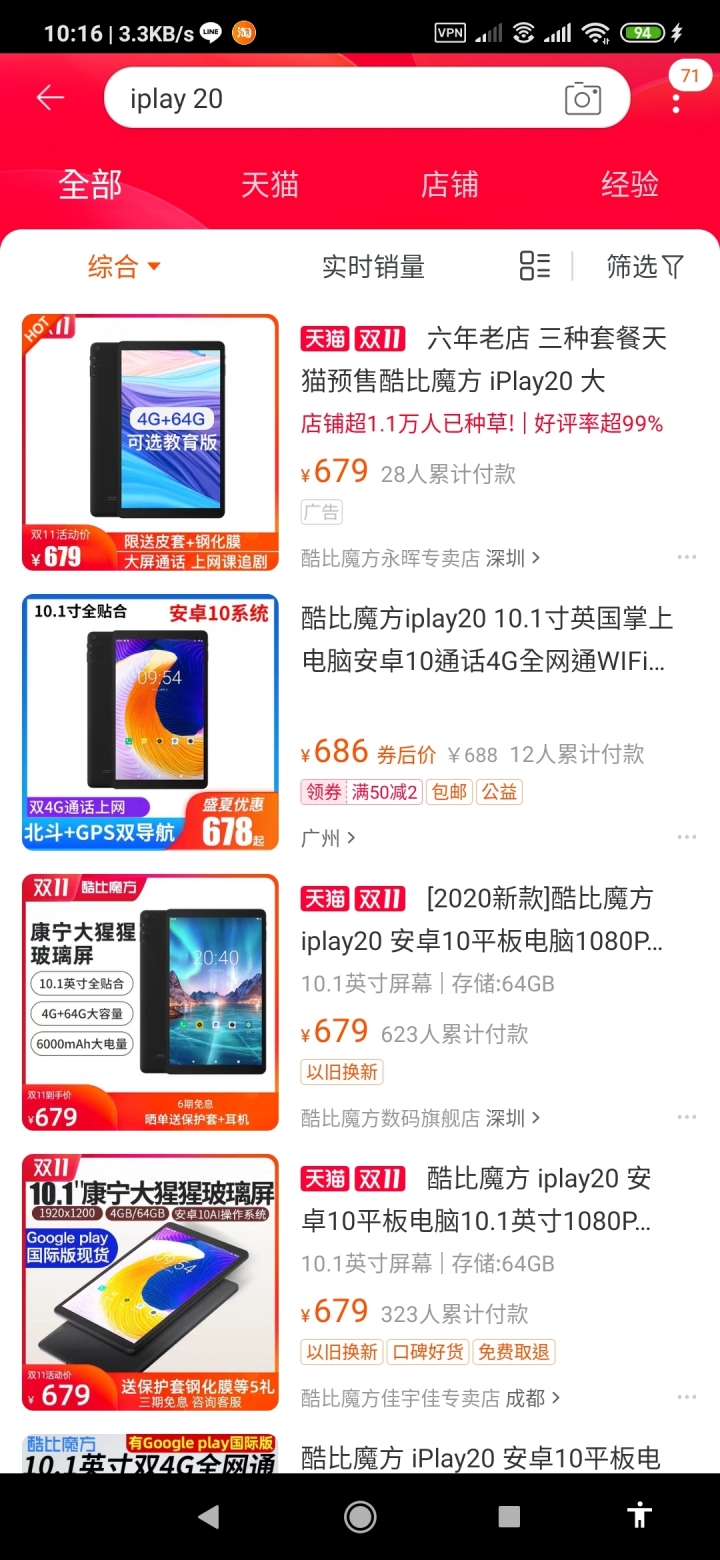The image size is (720, 1560).
Task: Open camera image search
Action: pos(582,98)
